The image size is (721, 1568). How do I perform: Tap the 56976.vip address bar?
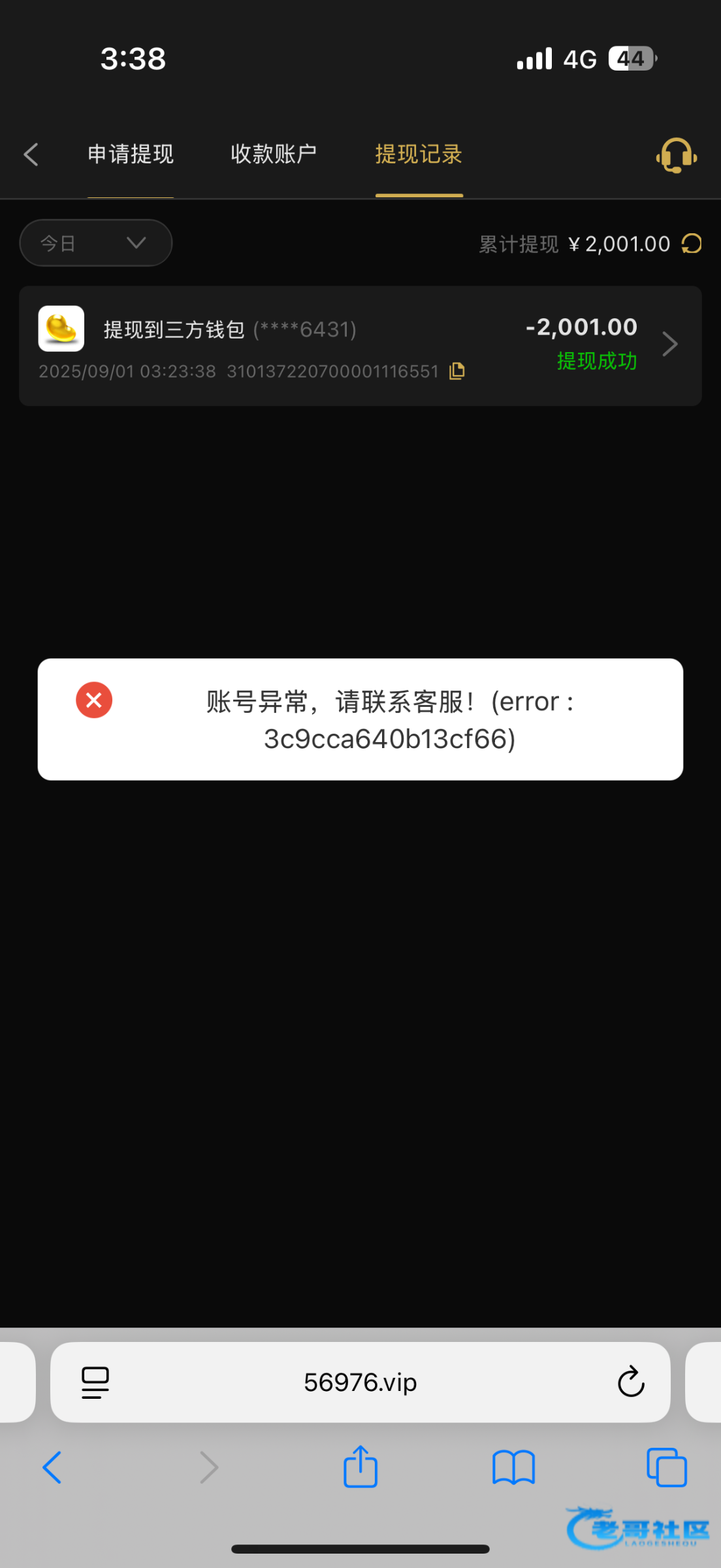[x=360, y=1382]
